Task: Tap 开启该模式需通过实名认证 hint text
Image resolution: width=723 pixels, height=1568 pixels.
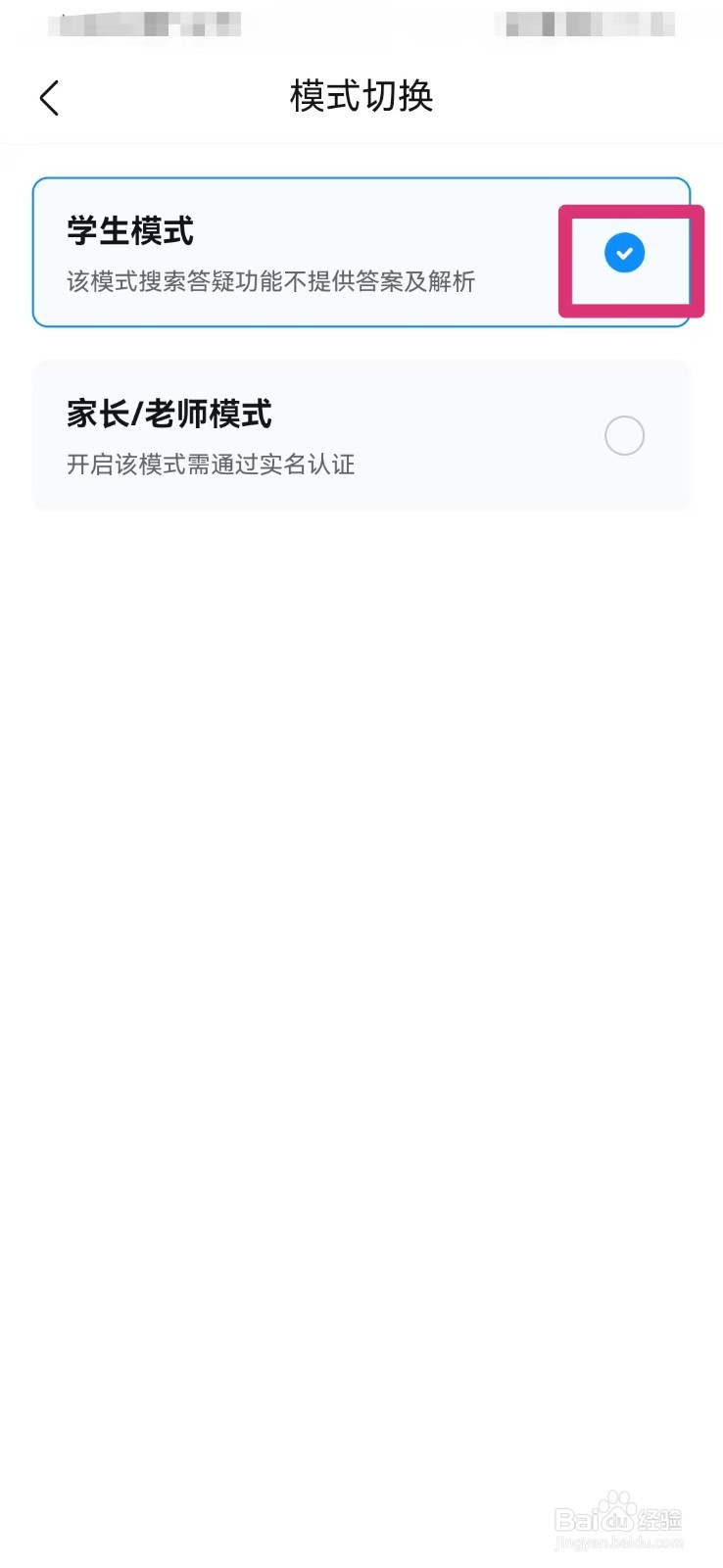Action: [x=210, y=464]
